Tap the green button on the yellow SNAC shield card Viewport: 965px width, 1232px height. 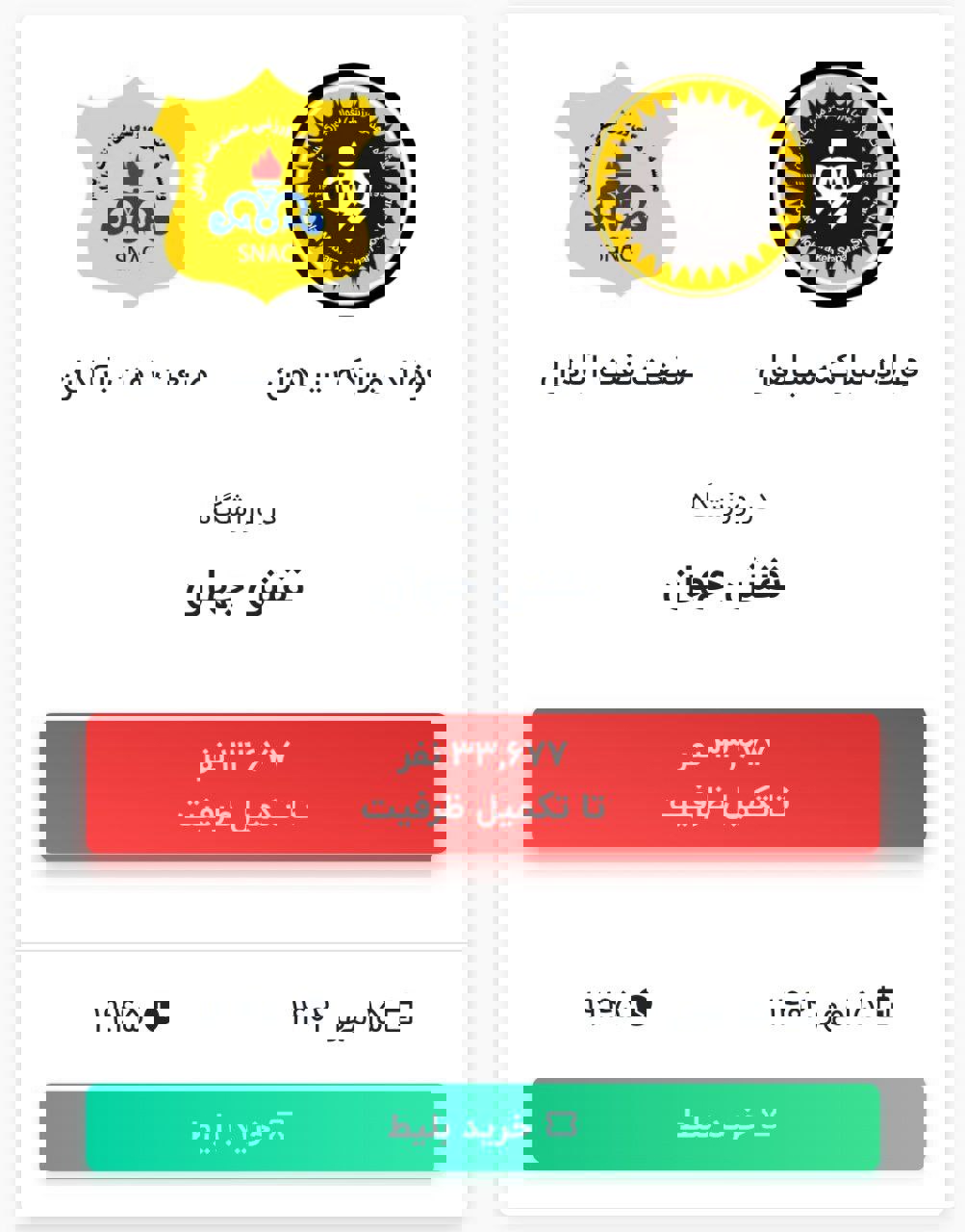click(x=241, y=1128)
